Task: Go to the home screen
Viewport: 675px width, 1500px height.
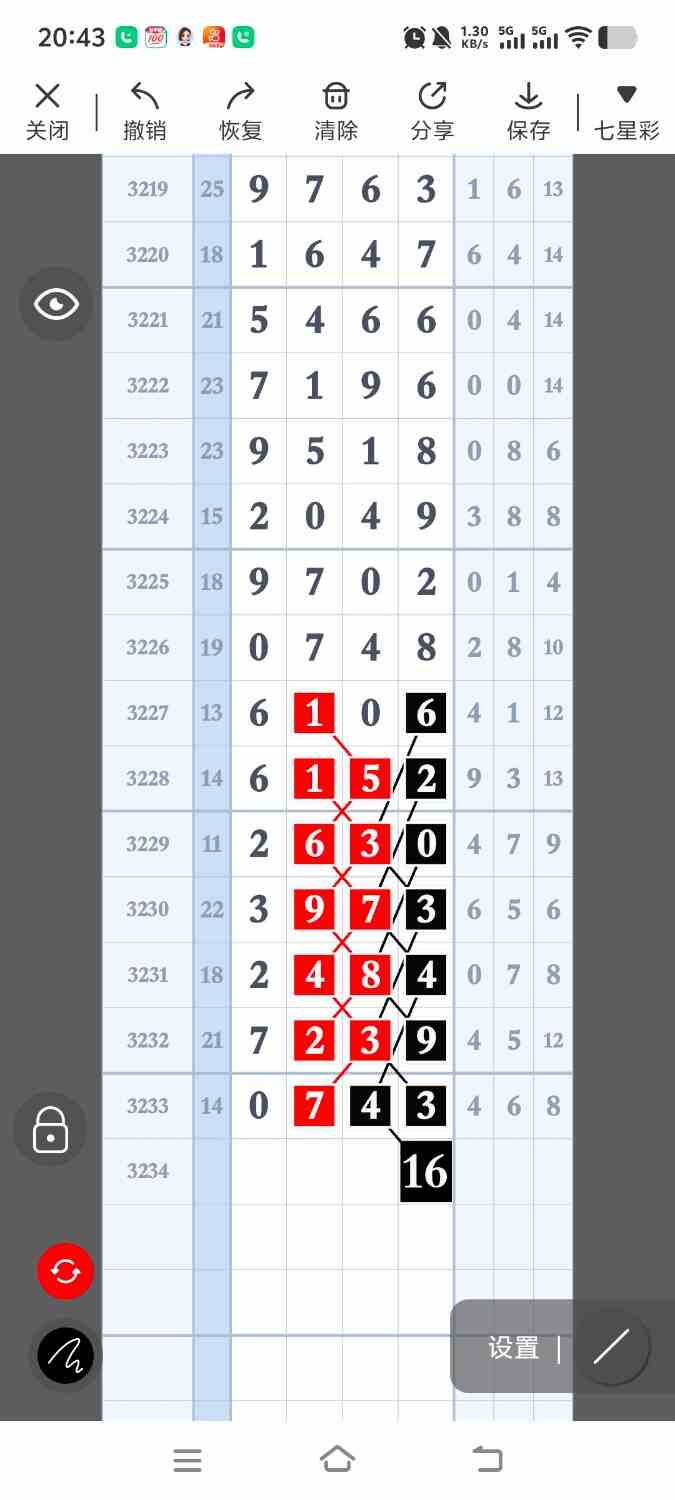Action: coord(337,1459)
